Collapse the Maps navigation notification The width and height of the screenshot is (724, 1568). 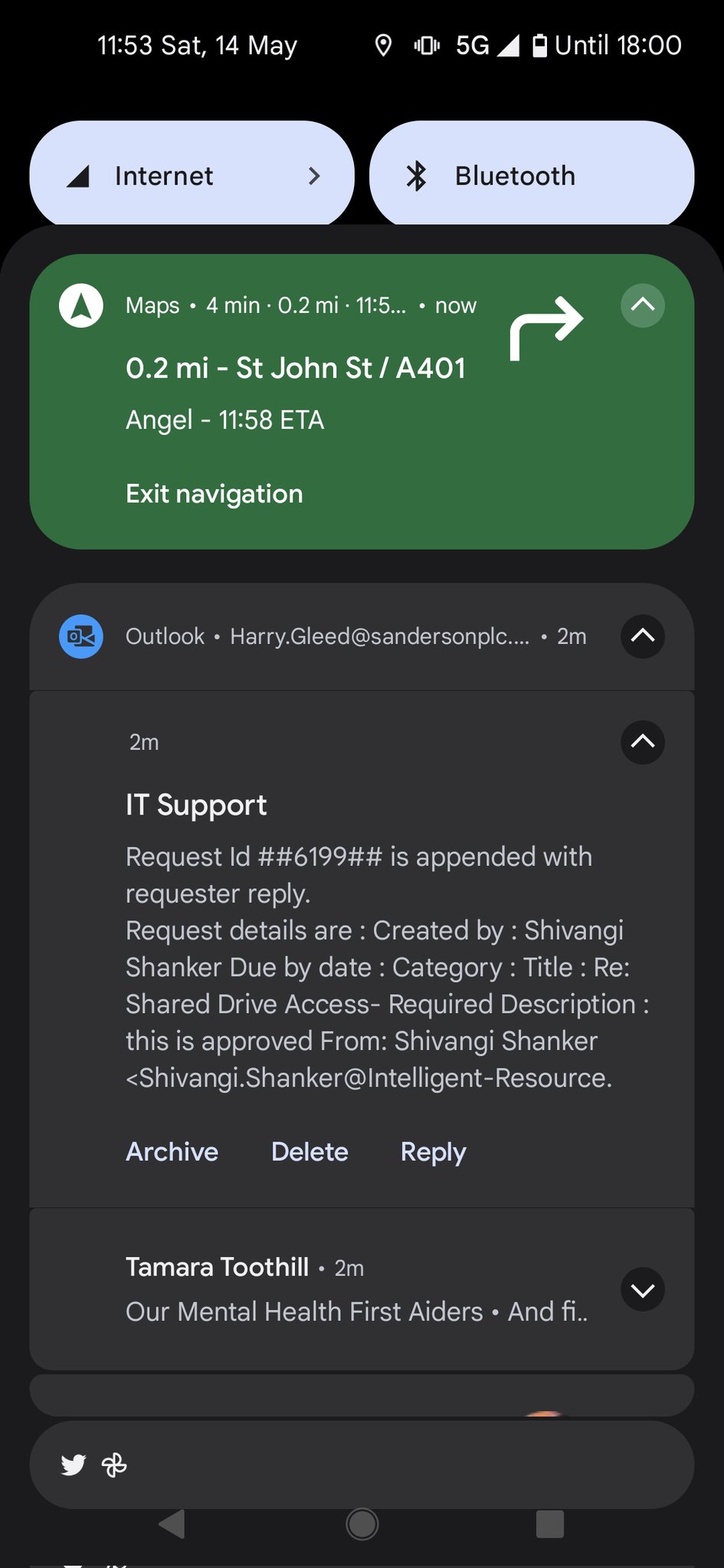pyautogui.click(x=642, y=305)
